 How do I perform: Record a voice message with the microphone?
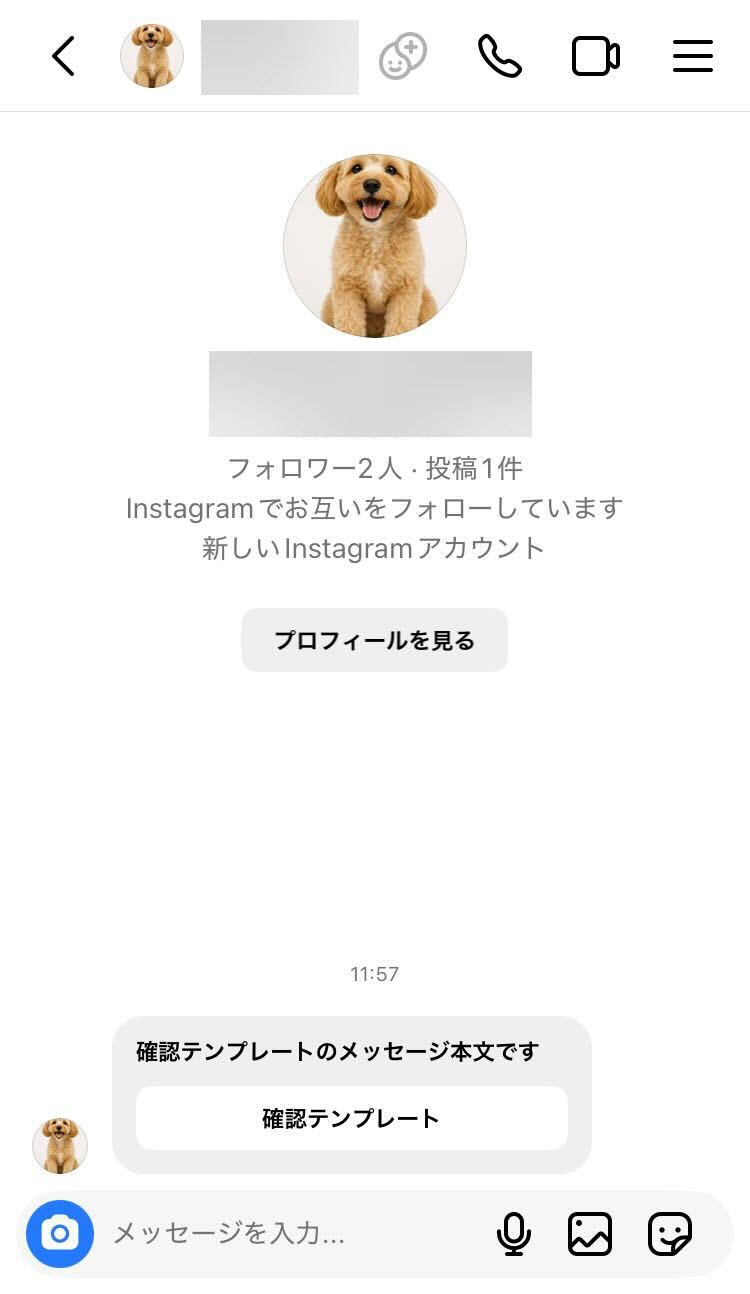pyautogui.click(x=513, y=1233)
